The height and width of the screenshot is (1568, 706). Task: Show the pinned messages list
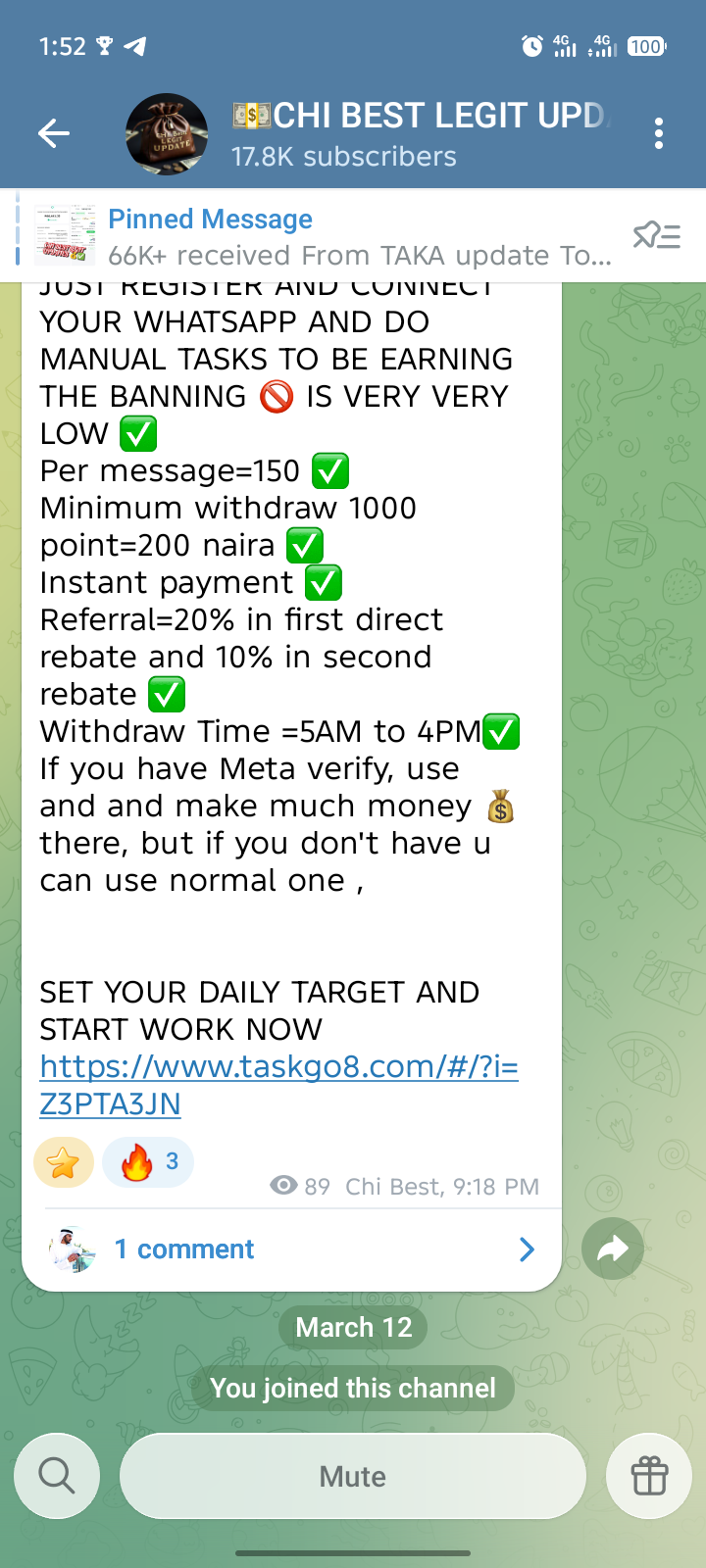pos(656,236)
